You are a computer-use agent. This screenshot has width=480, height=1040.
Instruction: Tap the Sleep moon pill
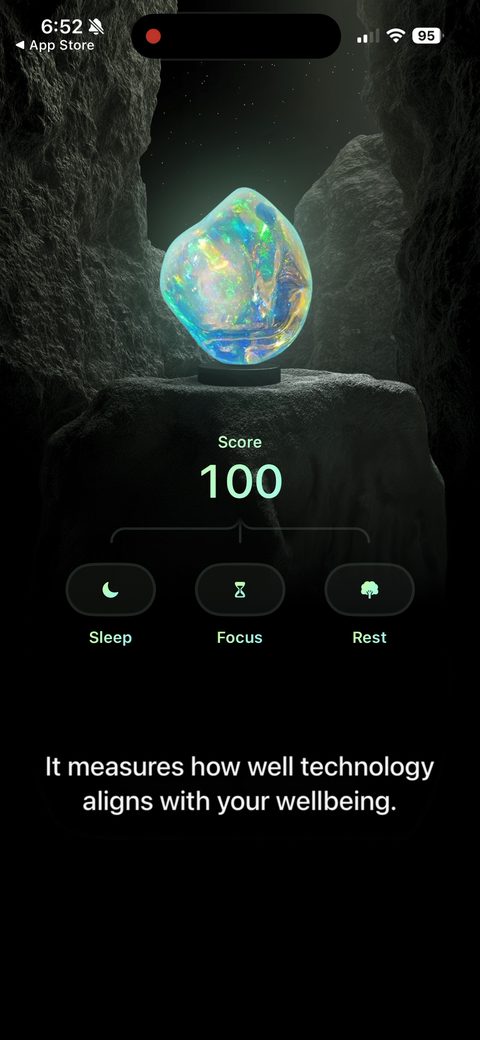pos(111,590)
